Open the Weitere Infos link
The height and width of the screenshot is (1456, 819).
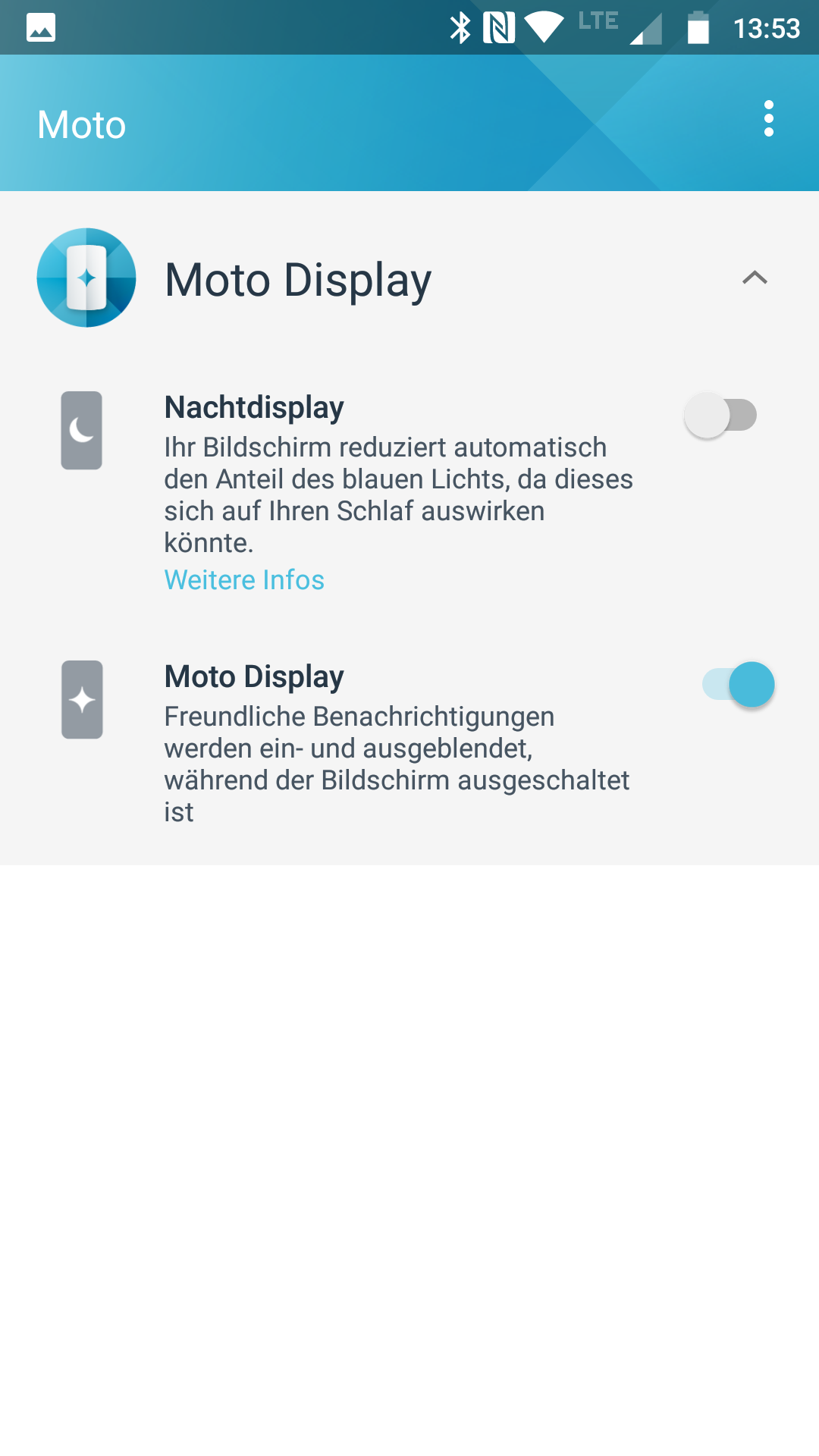(244, 580)
